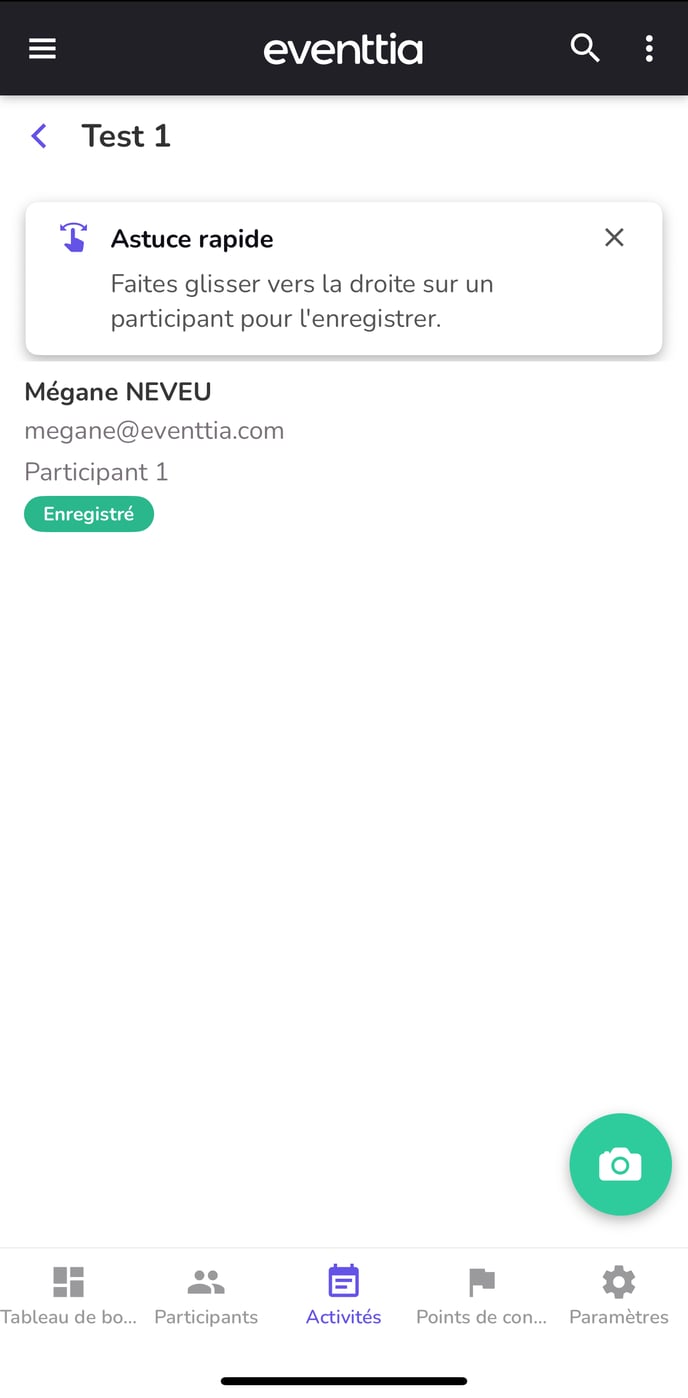Open participant Mégane NEVEU
Viewport: 688px width, 1398px height.
118,392
